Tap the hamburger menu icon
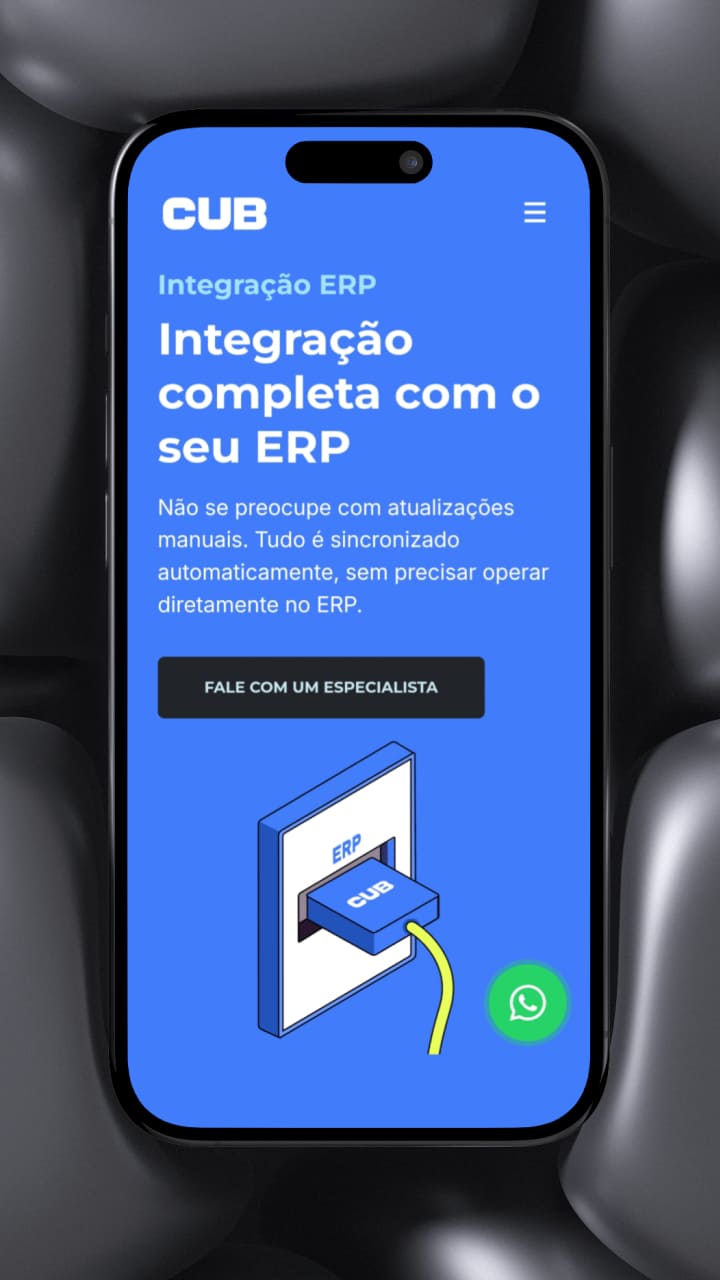Image resolution: width=720 pixels, height=1280 pixels. (535, 213)
